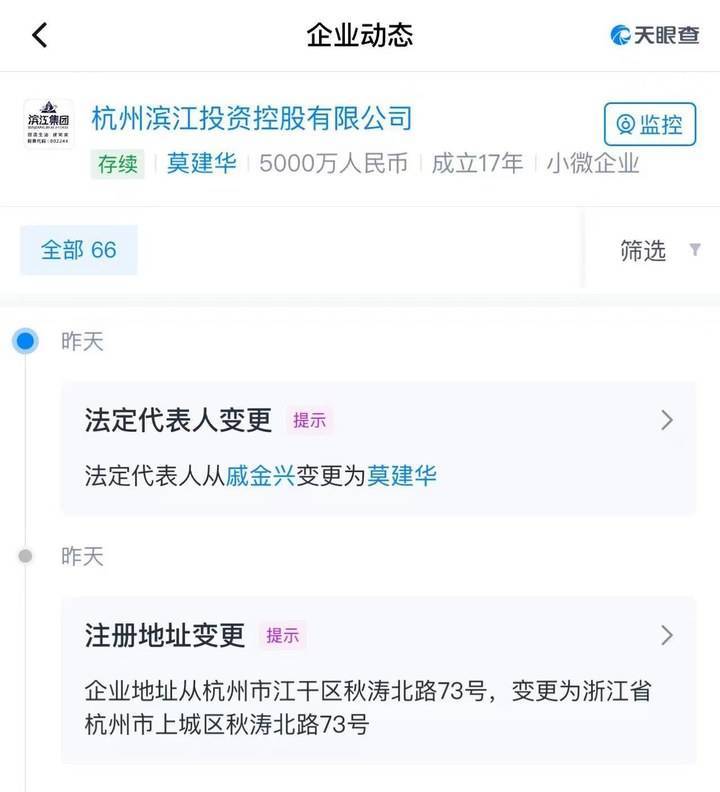Open 杭州滨江投资控股有限公司 company page

(x=252, y=119)
